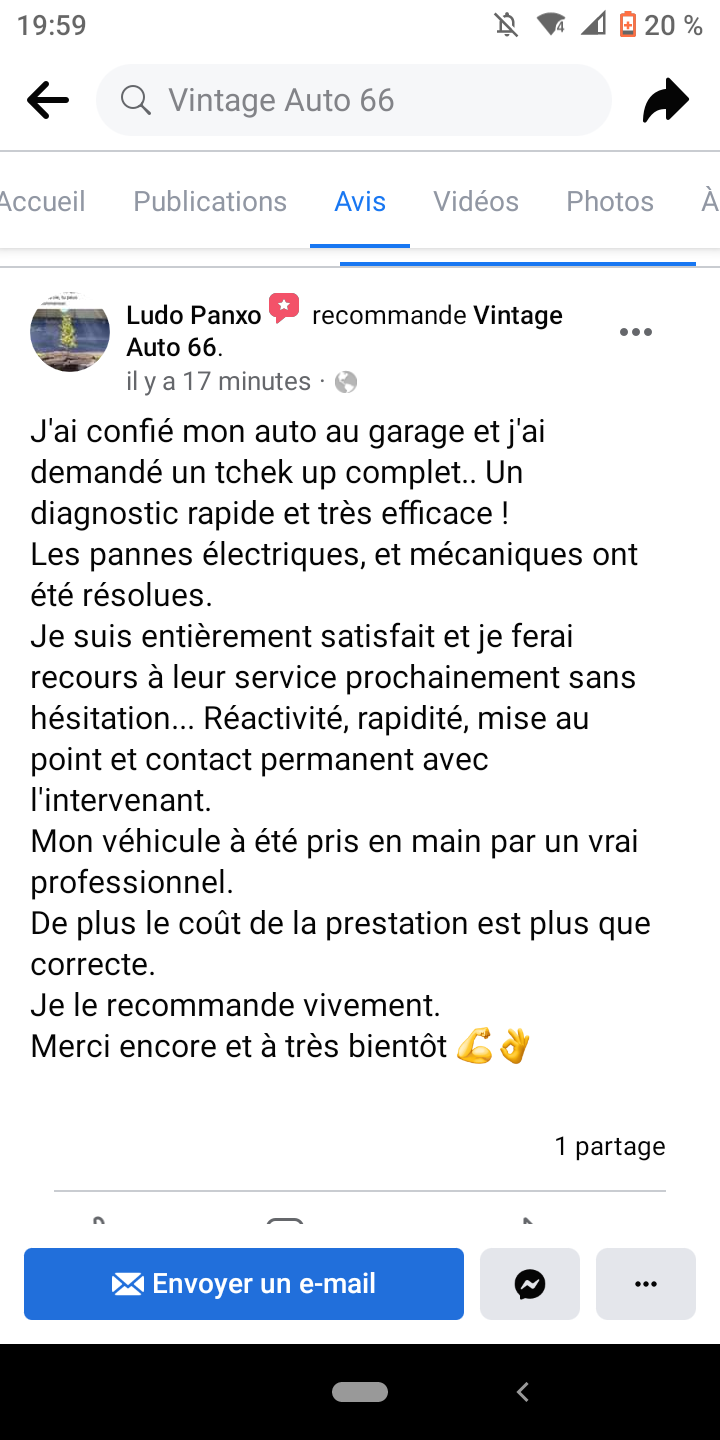The image size is (720, 1440).
Task: Open the review's three-dot options menu
Action: (636, 332)
